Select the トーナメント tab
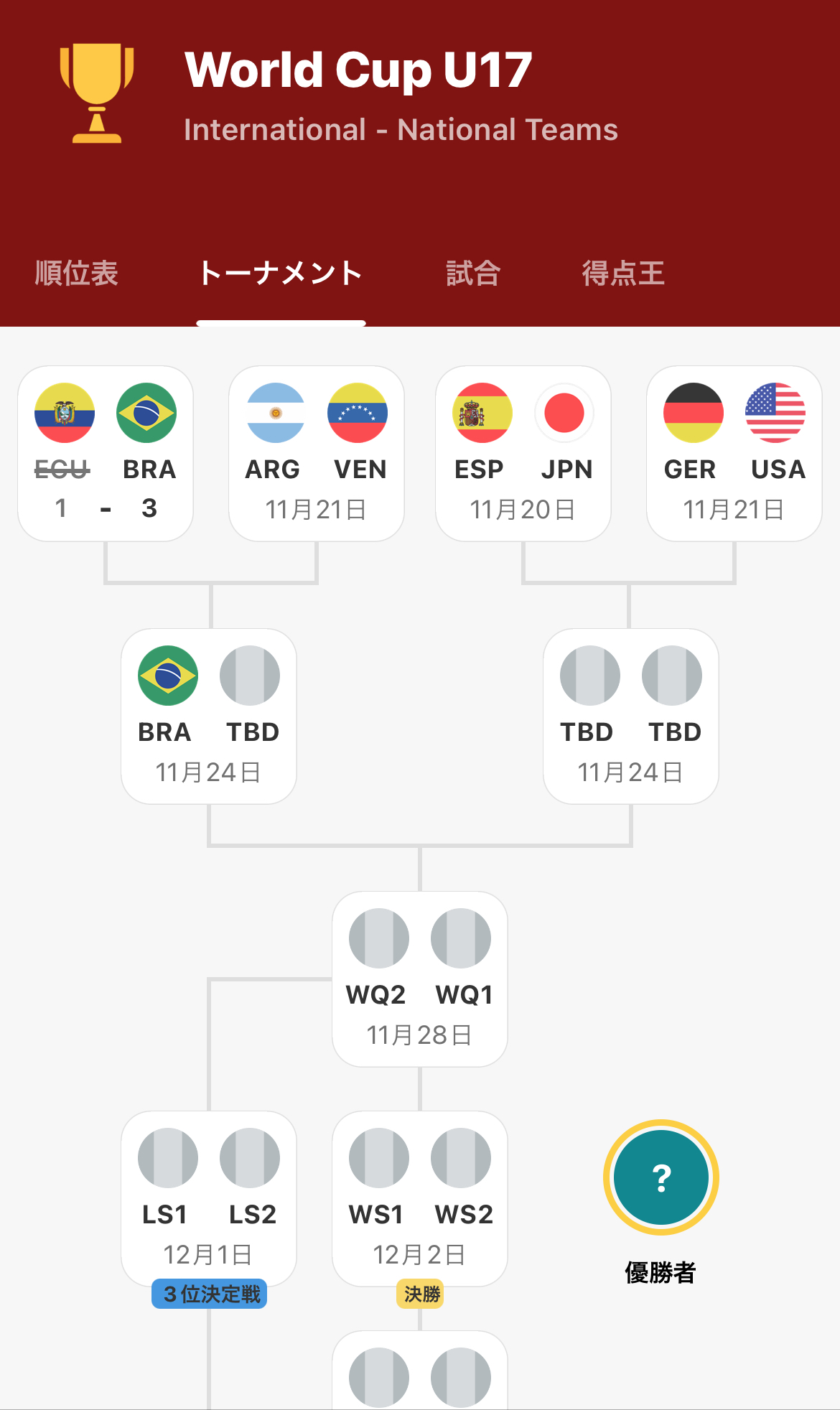 (281, 274)
